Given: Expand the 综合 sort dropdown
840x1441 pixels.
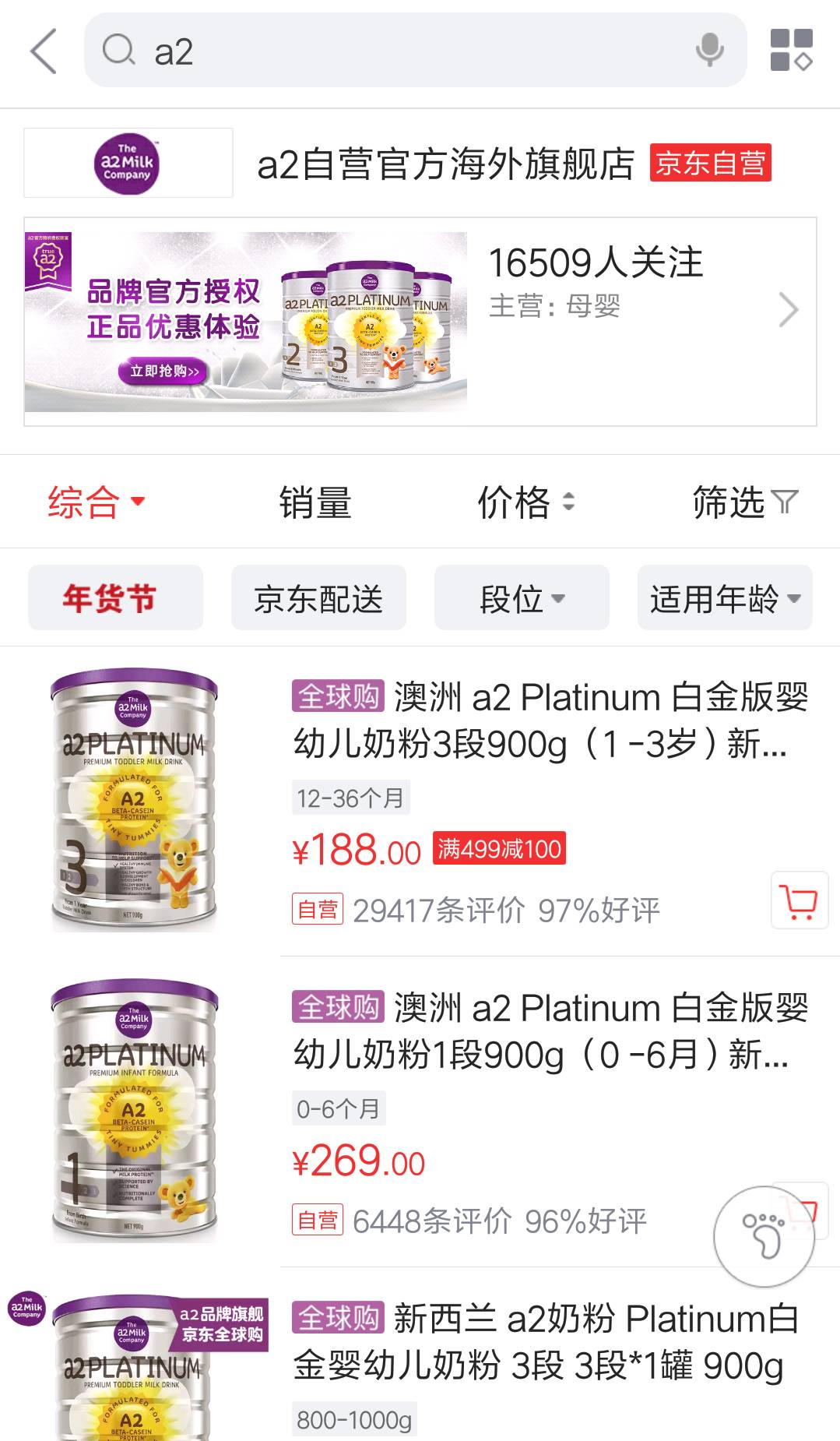Looking at the screenshot, I should [x=96, y=502].
